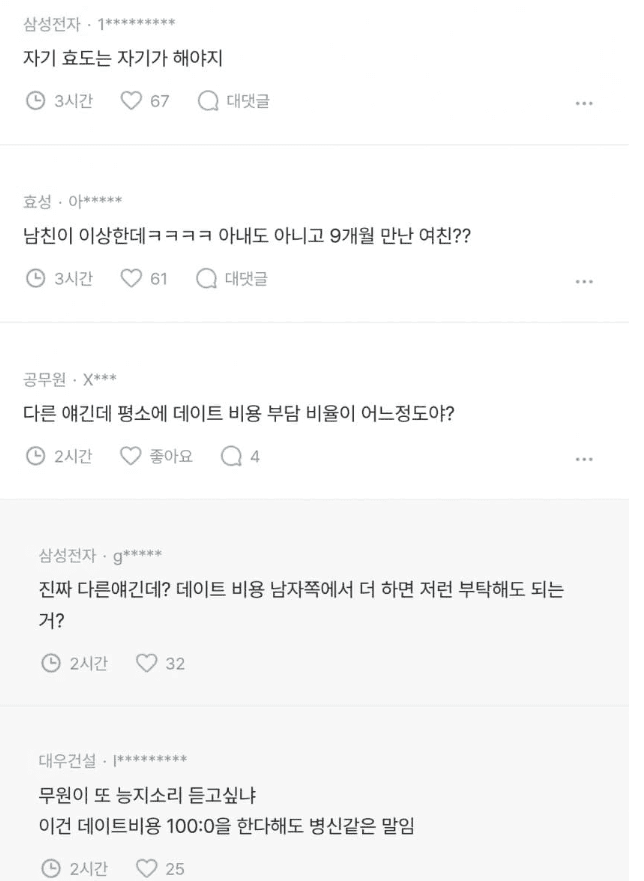The image size is (644, 881).
Task: Like the 삼성전자 g***** reply with 32 likes
Action: click(x=148, y=663)
